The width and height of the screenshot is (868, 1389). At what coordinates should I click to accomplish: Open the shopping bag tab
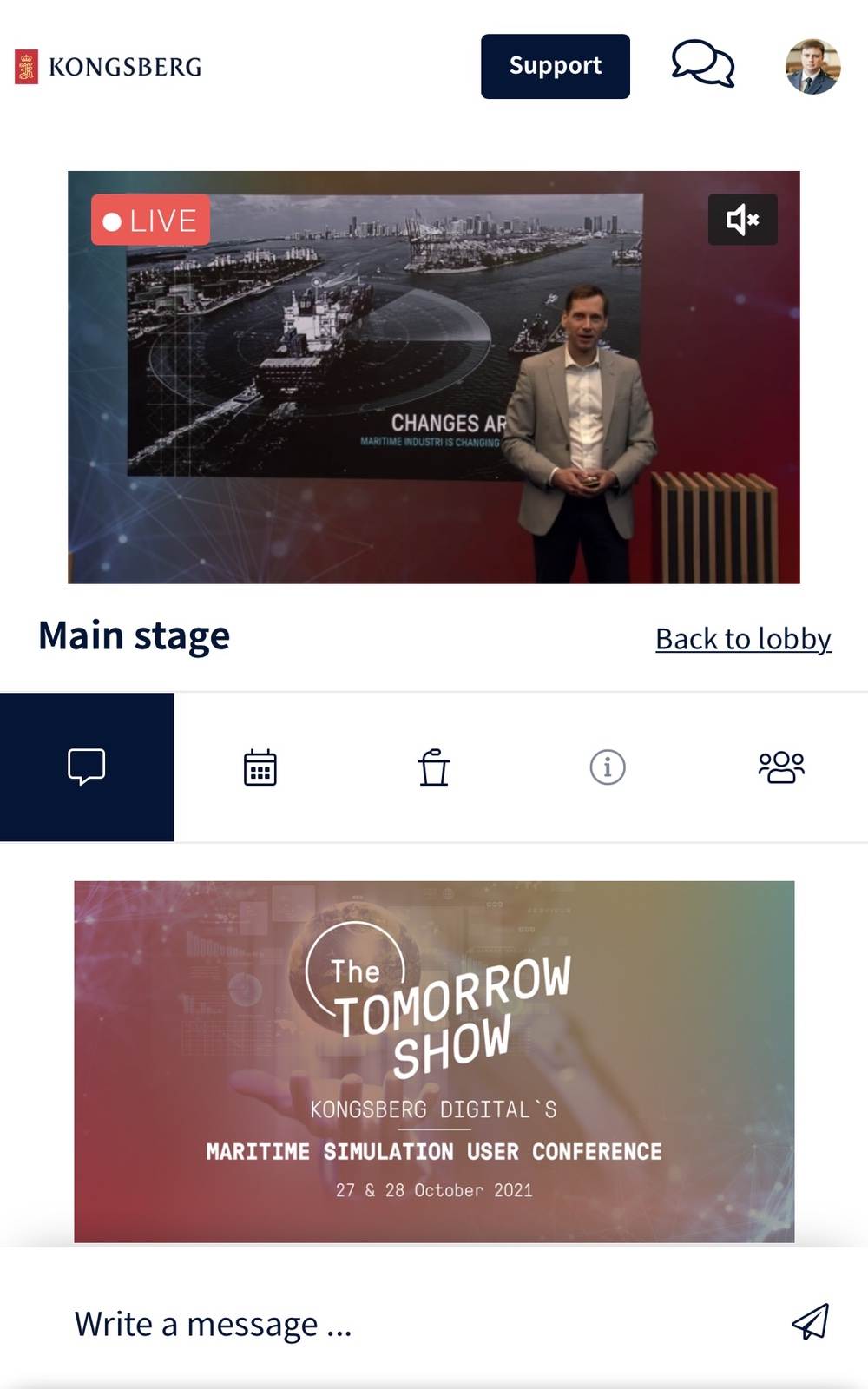tap(434, 767)
